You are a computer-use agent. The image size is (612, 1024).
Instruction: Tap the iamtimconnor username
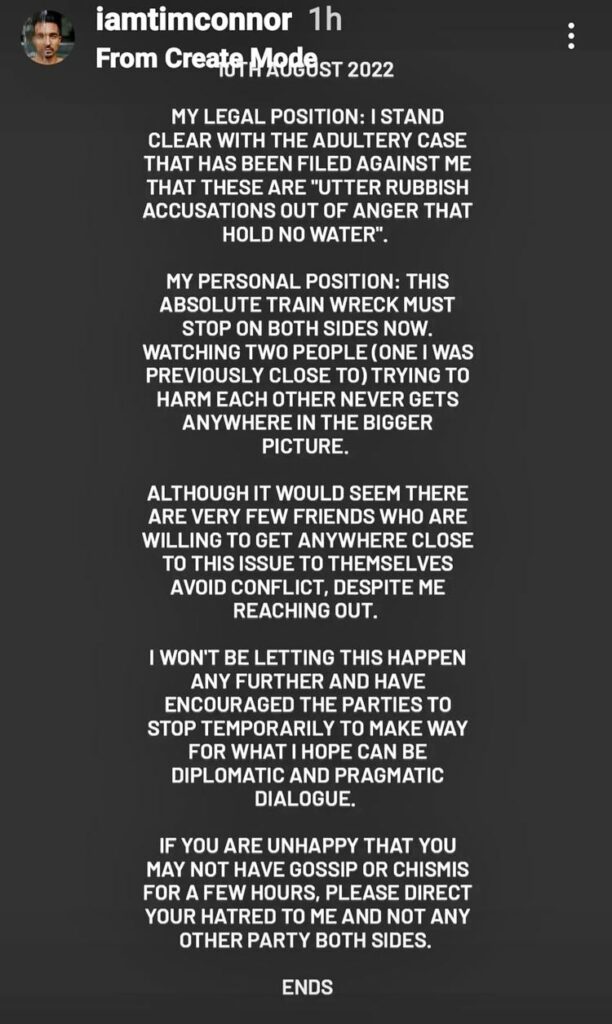pos(193,20)
